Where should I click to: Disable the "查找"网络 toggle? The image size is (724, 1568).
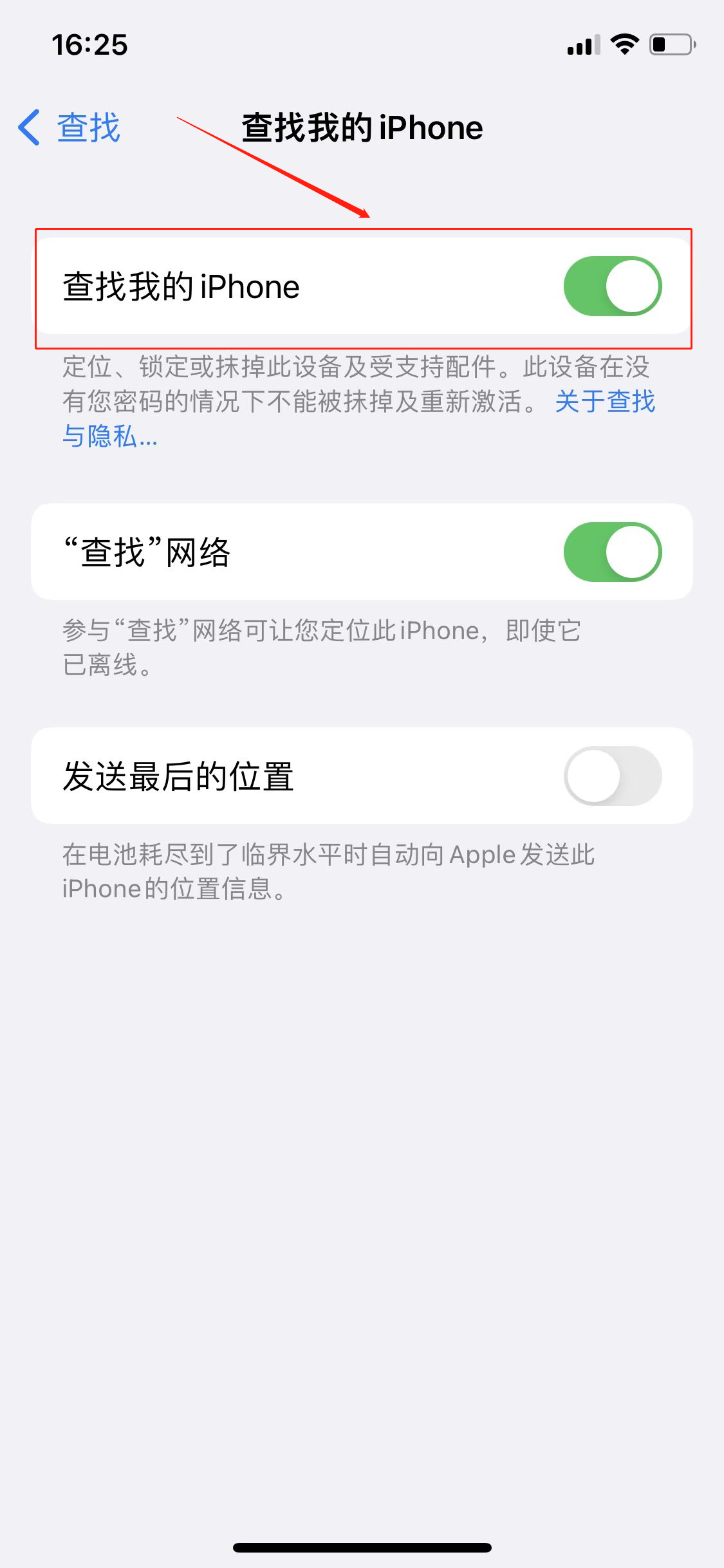[x=612, y=552]
